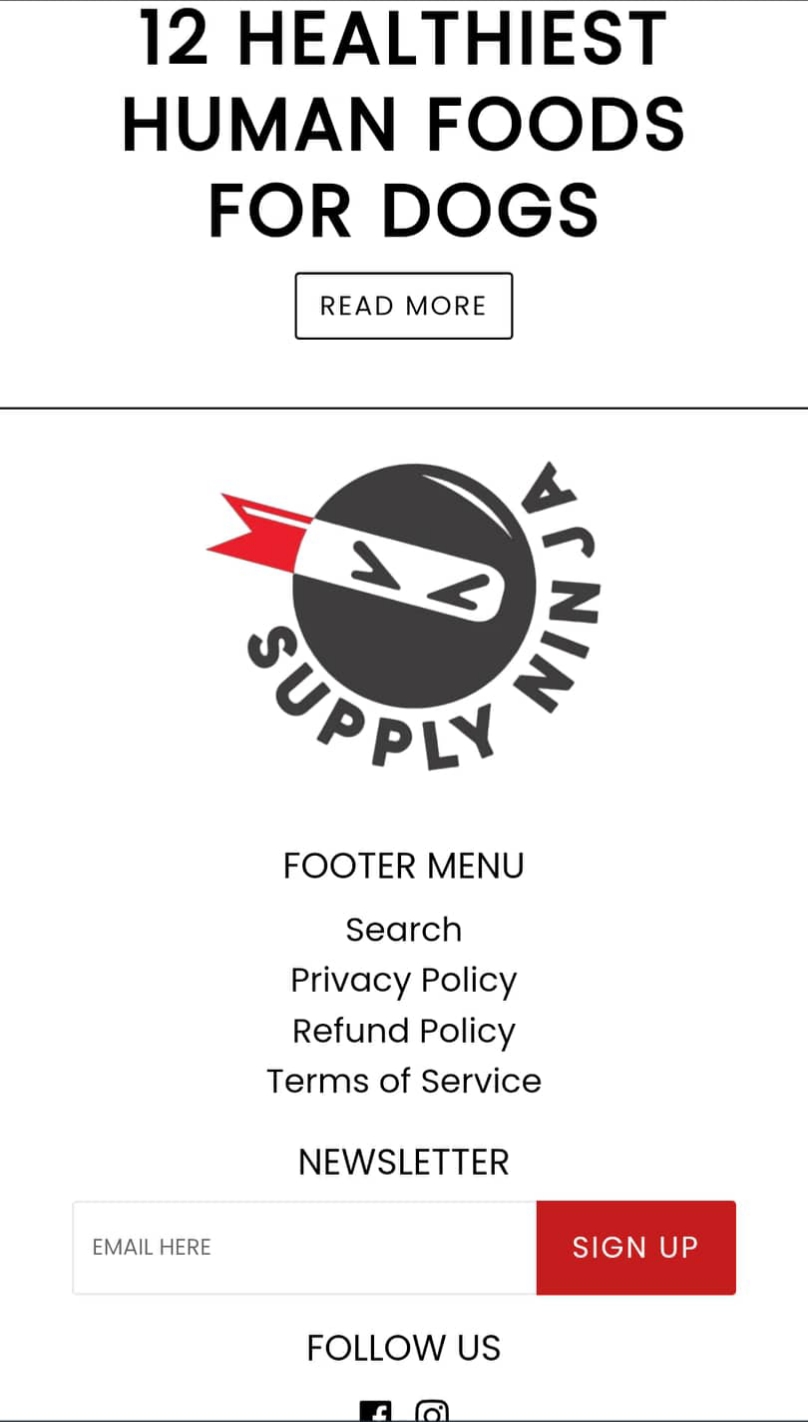This screenshot has height=1422, width=808.
Task: Open the Search footer link
Action: pyautogui.click(x=403, y=930)
